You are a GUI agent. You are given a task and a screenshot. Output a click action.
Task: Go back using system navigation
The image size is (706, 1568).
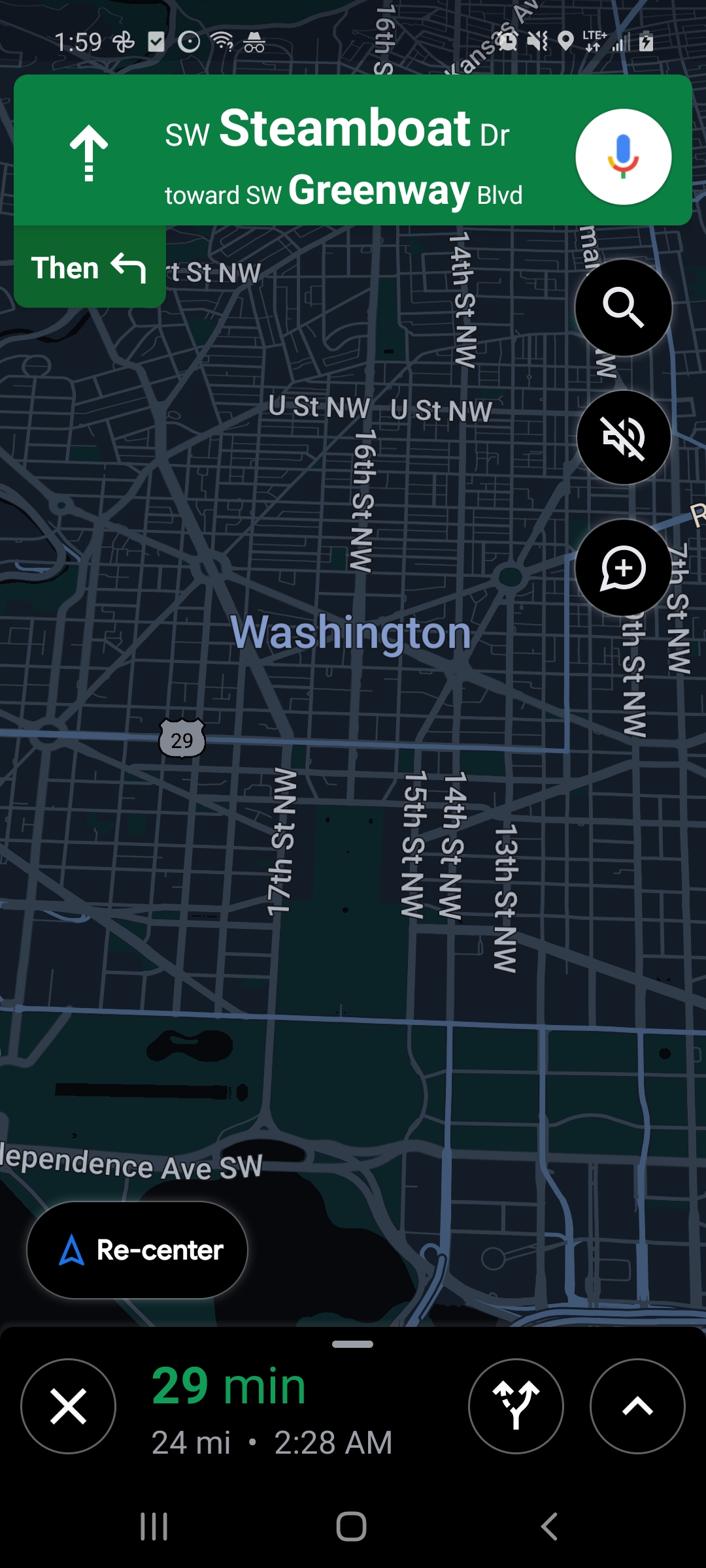(x=549, y=1527)
